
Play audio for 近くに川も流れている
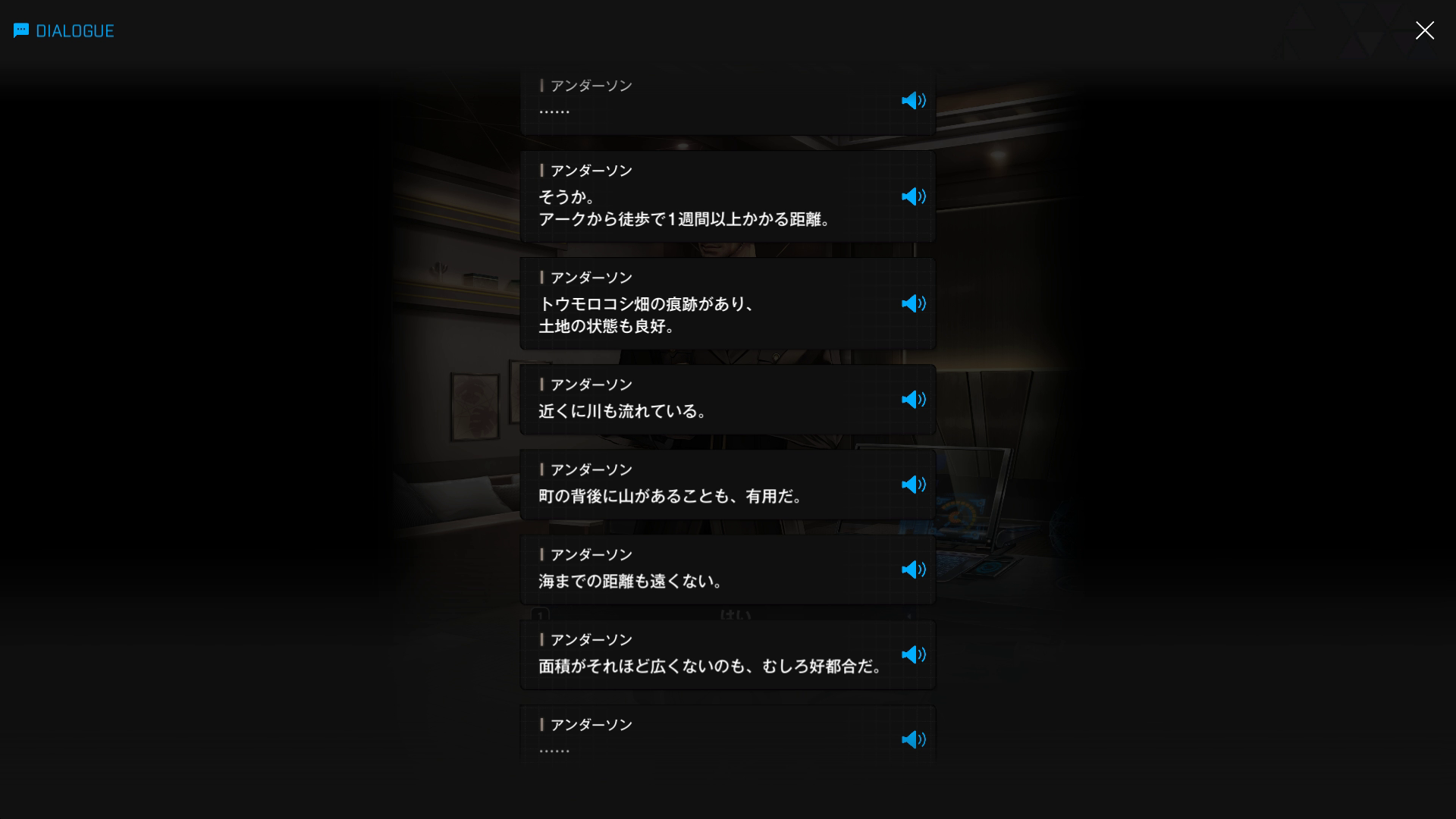913,400
